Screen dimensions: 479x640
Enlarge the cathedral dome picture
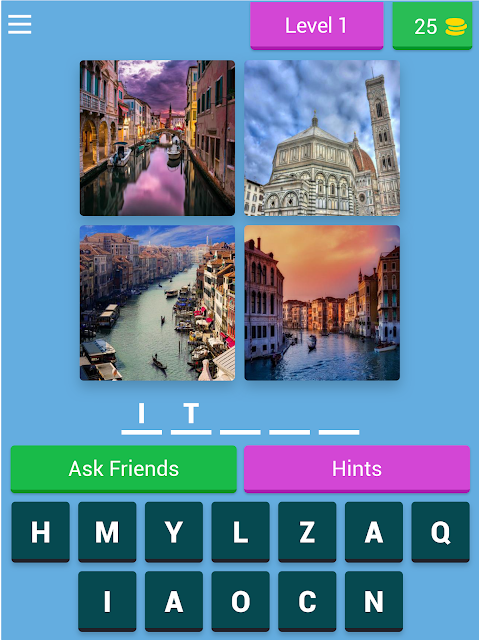point(322,138)
